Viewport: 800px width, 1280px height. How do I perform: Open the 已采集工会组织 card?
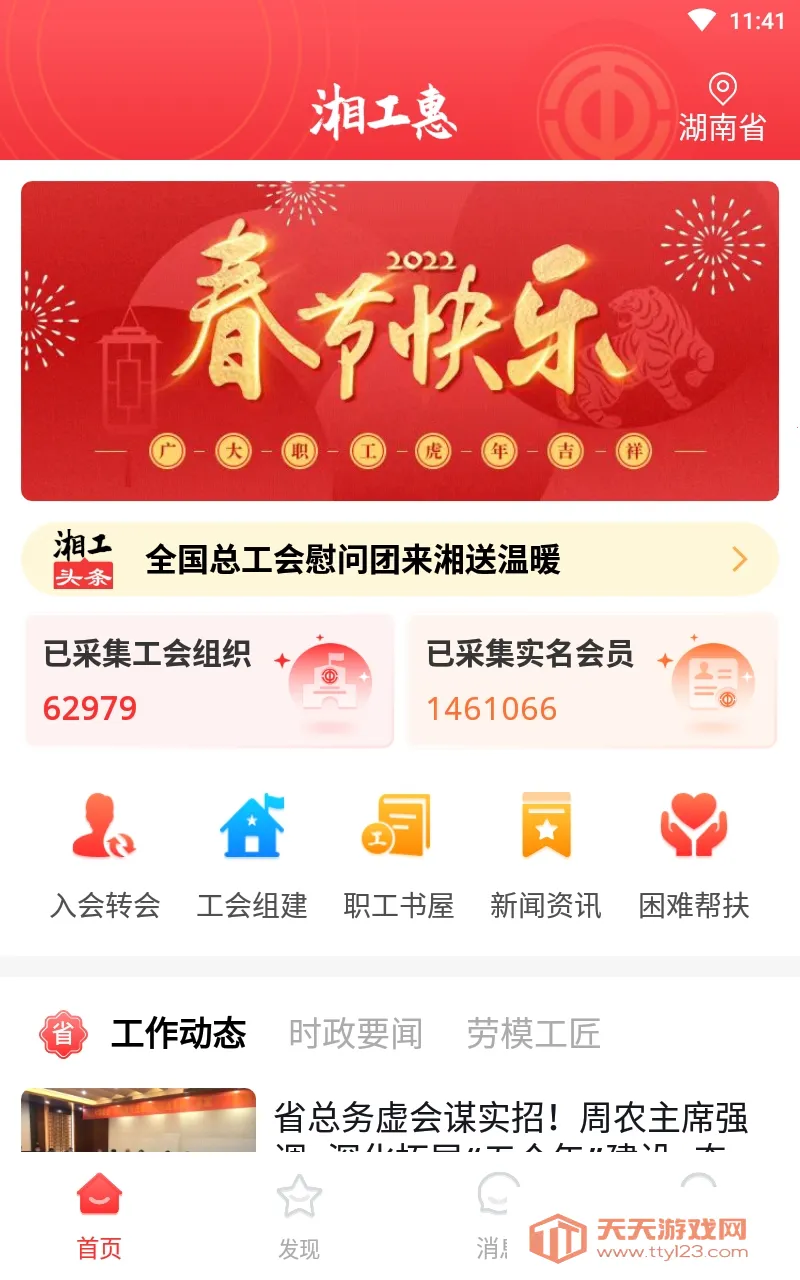pos(209,680)
